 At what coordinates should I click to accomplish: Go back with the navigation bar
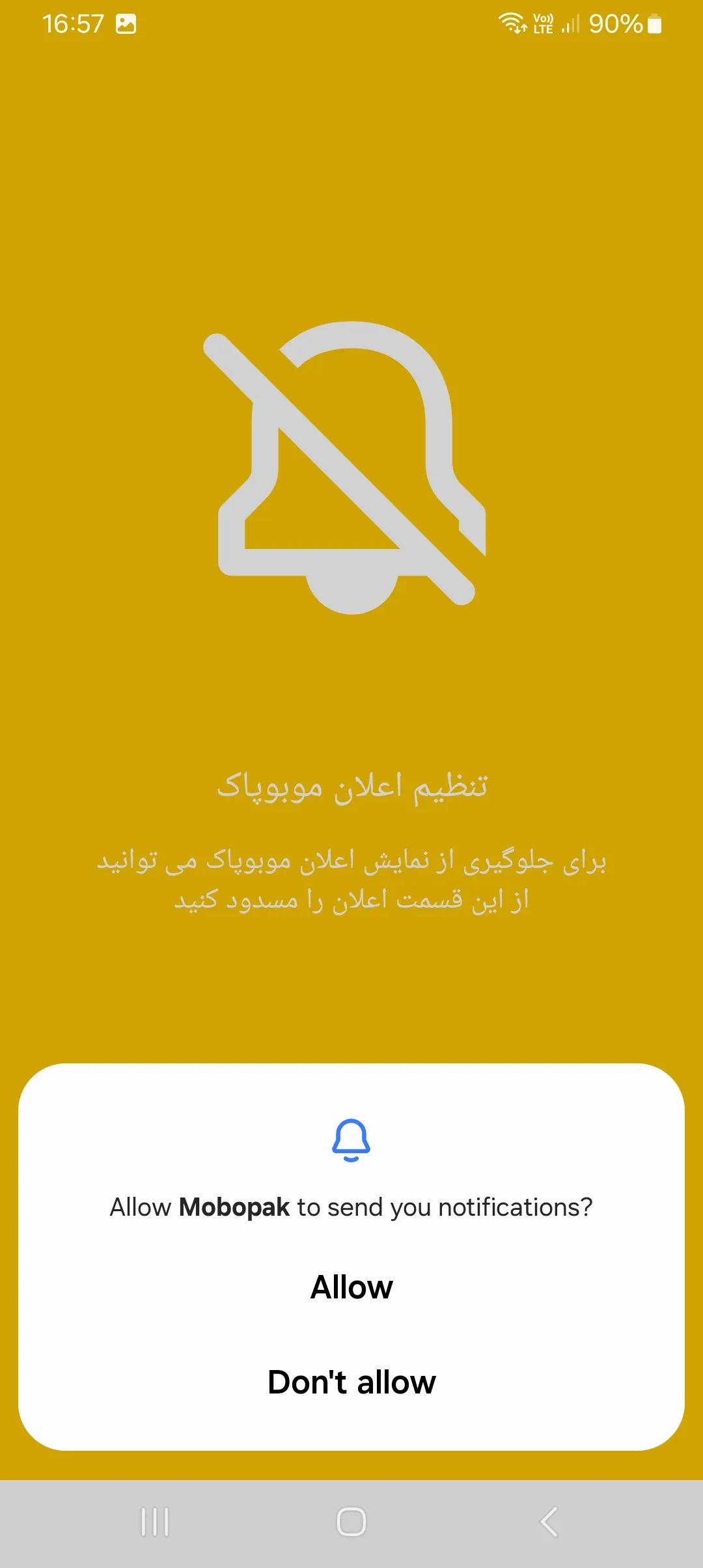[x=549, y=1522]
